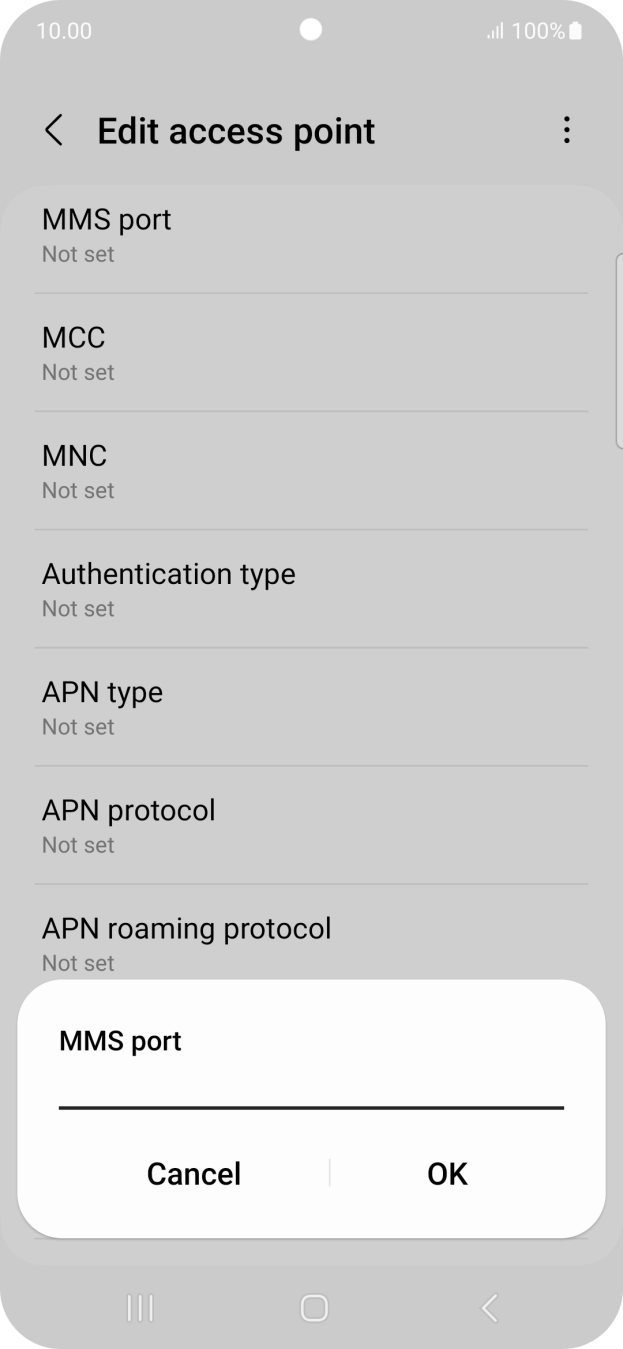Viewport: 623px width, 1349px height.
Task: Go back from Edit access point
Action: tap(54, 131)
